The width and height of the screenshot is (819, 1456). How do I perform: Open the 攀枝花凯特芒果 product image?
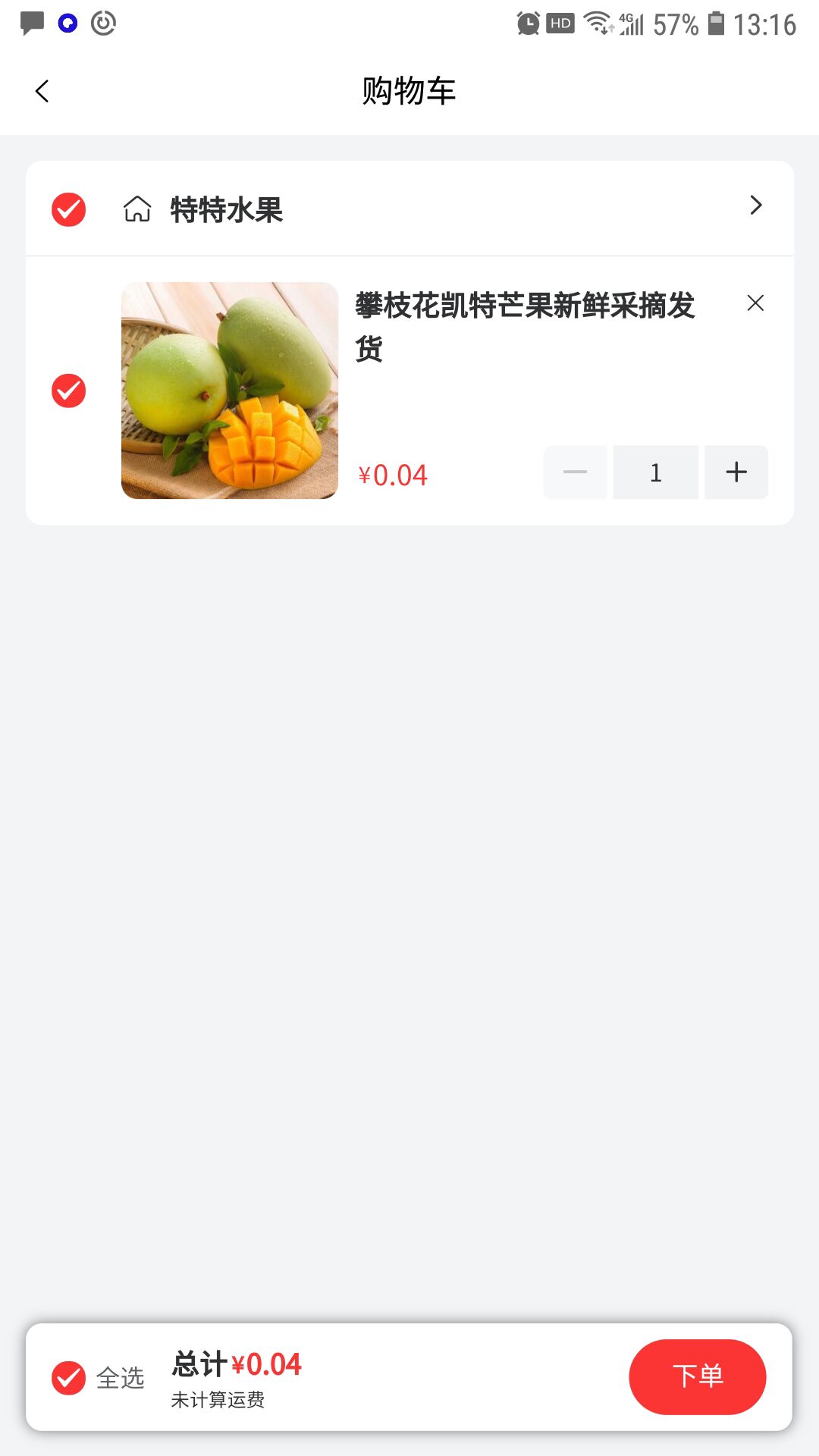[x=230, y=391]
